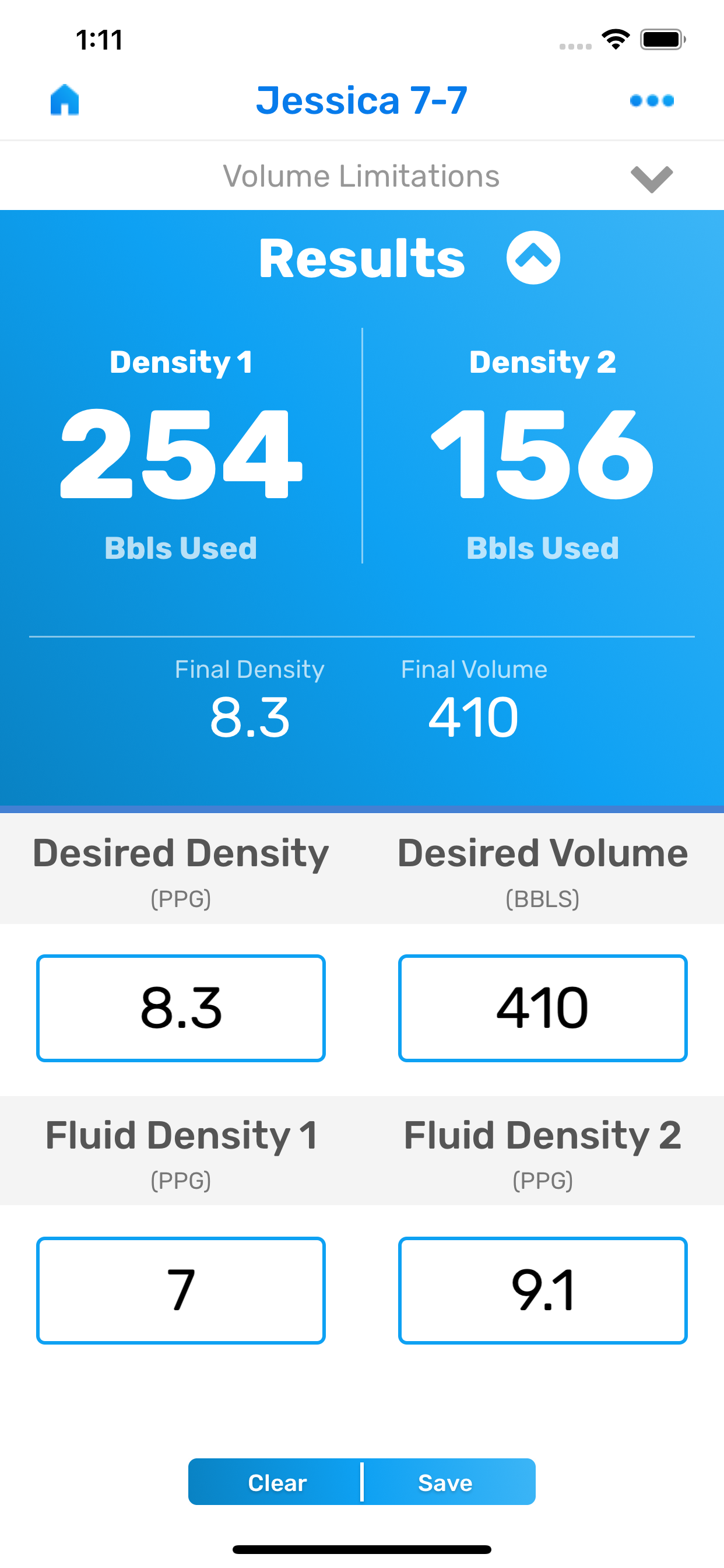
Task: Edit the Desired Density field
Action: (181, 1008)
